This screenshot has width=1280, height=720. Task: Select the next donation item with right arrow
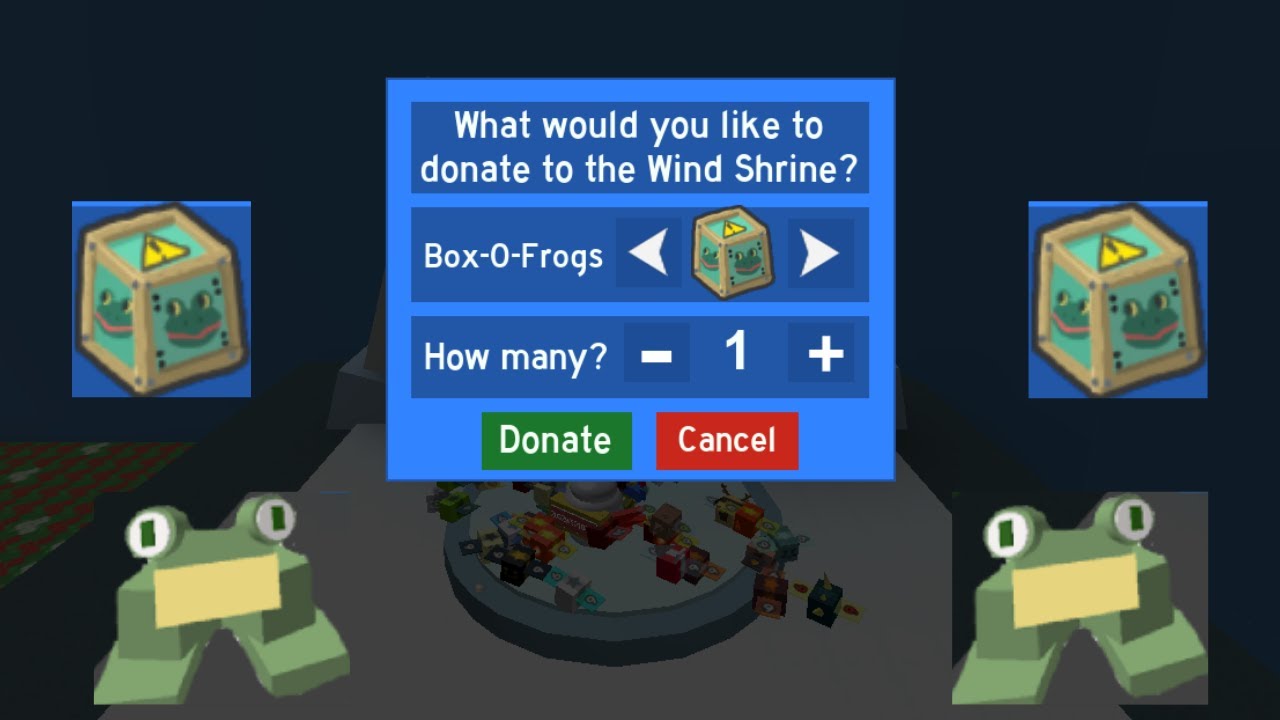tap(820, 254)
